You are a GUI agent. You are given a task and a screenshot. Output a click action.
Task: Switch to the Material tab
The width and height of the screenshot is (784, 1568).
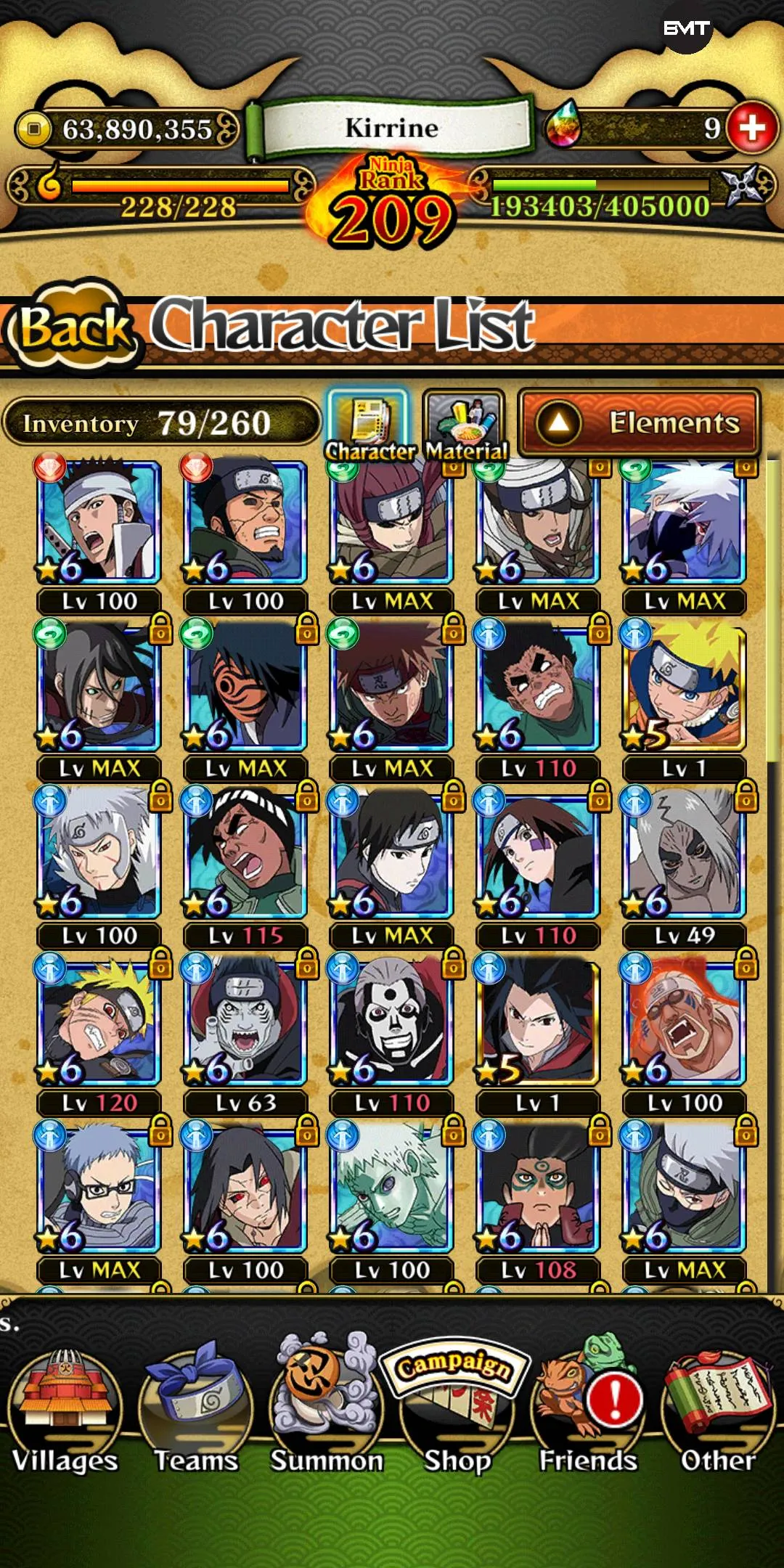coord(465,426)
